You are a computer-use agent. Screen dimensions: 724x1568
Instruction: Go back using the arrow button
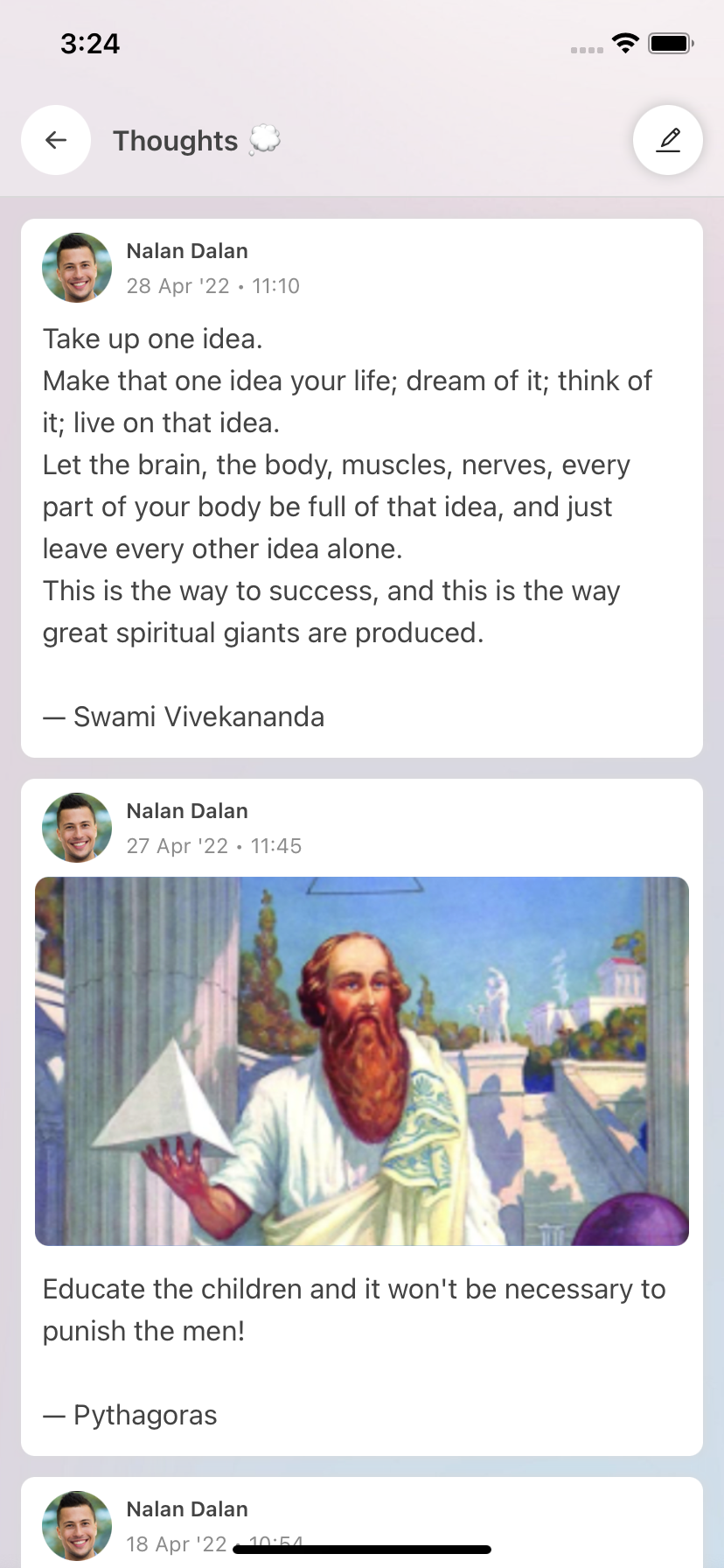[x=56, y=140]
